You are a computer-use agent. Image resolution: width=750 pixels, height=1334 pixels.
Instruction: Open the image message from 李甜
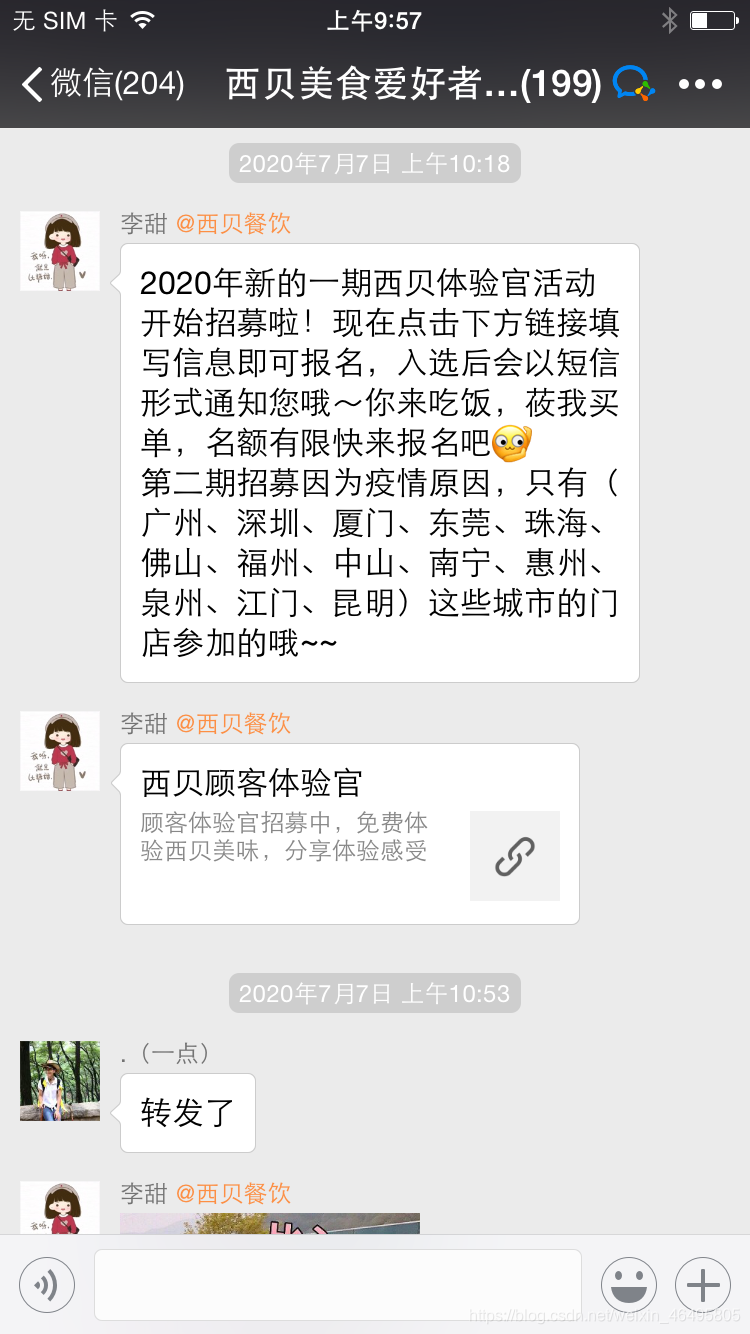[270, 1224]
